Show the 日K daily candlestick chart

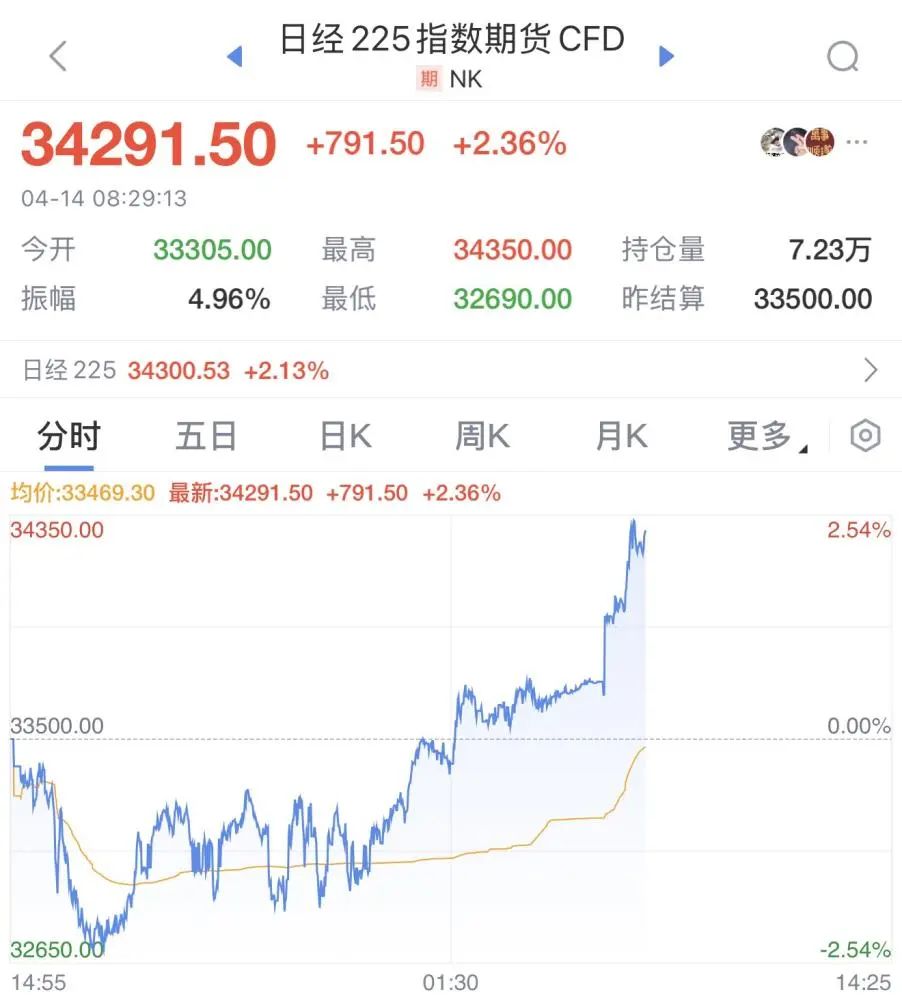(345, 437)
